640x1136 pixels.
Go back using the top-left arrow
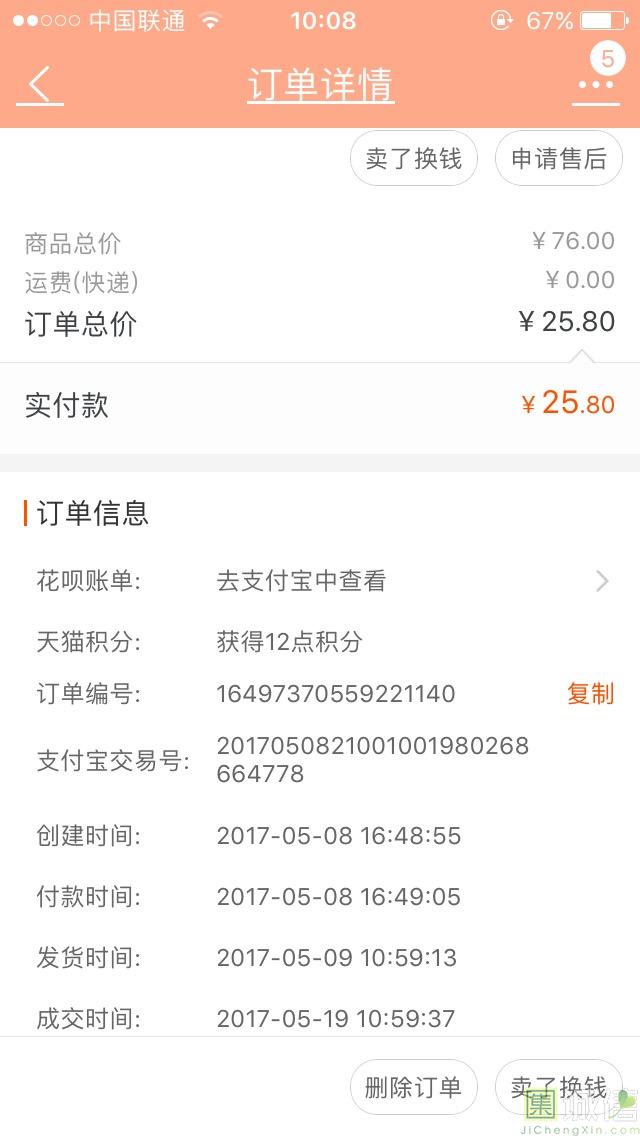pos(40,85)
